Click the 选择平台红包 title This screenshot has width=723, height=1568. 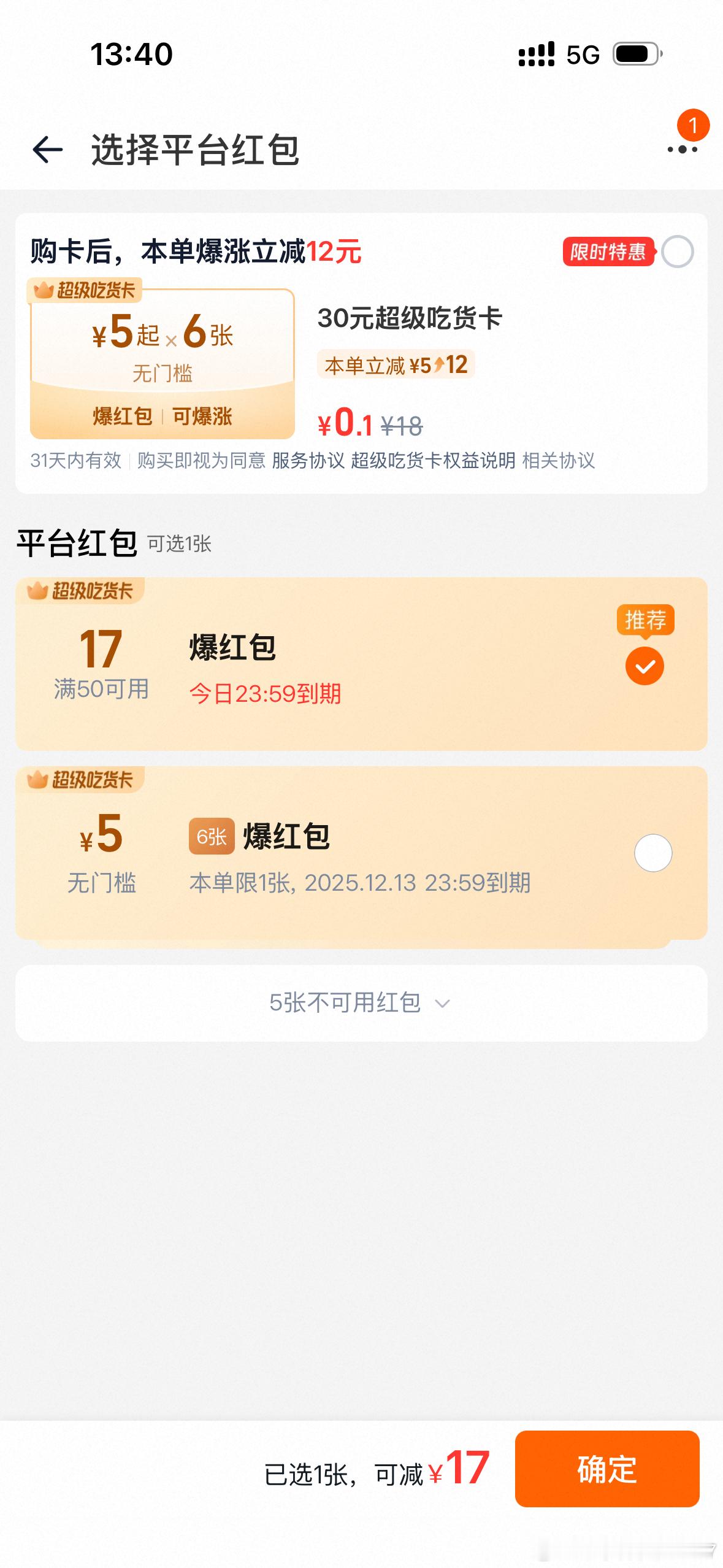191,150
